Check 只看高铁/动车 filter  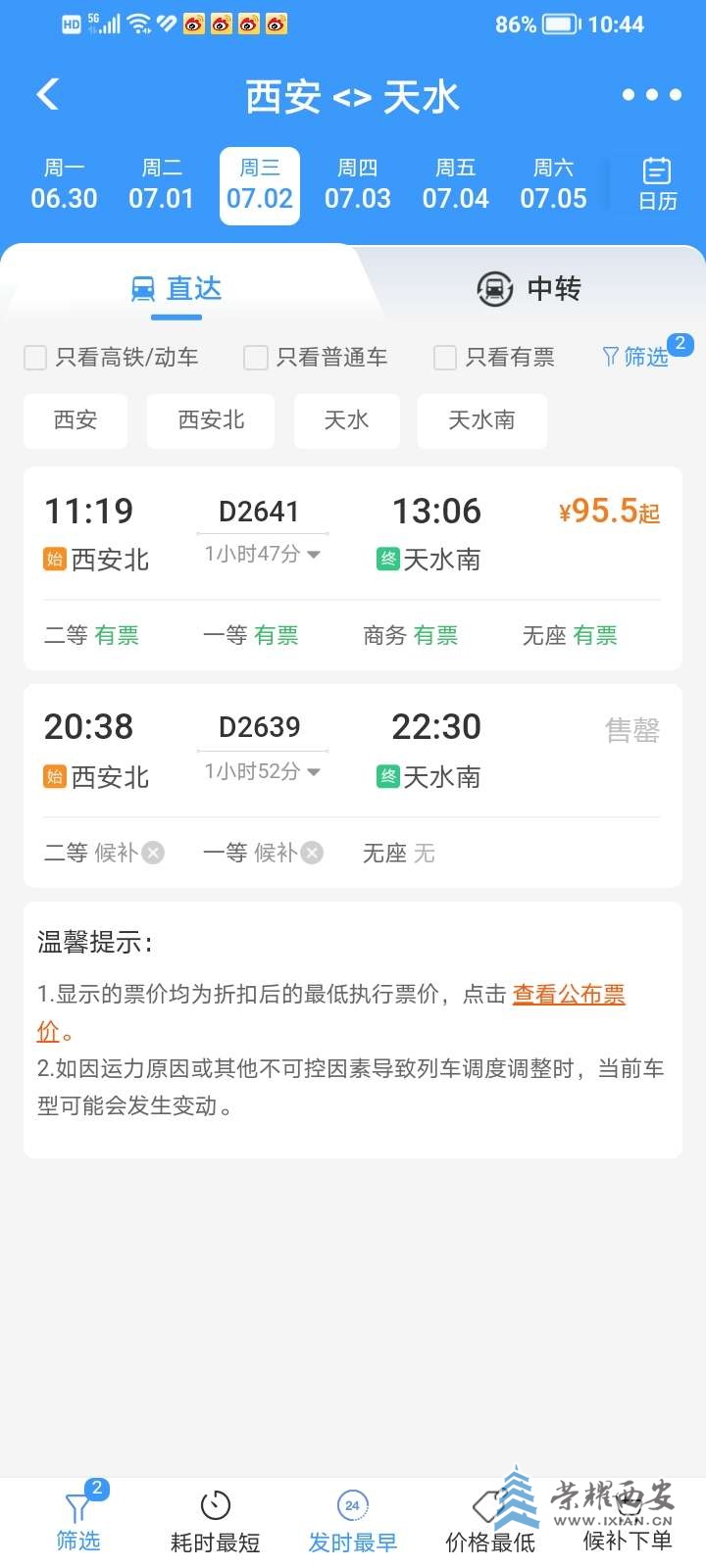click(36, 358)
